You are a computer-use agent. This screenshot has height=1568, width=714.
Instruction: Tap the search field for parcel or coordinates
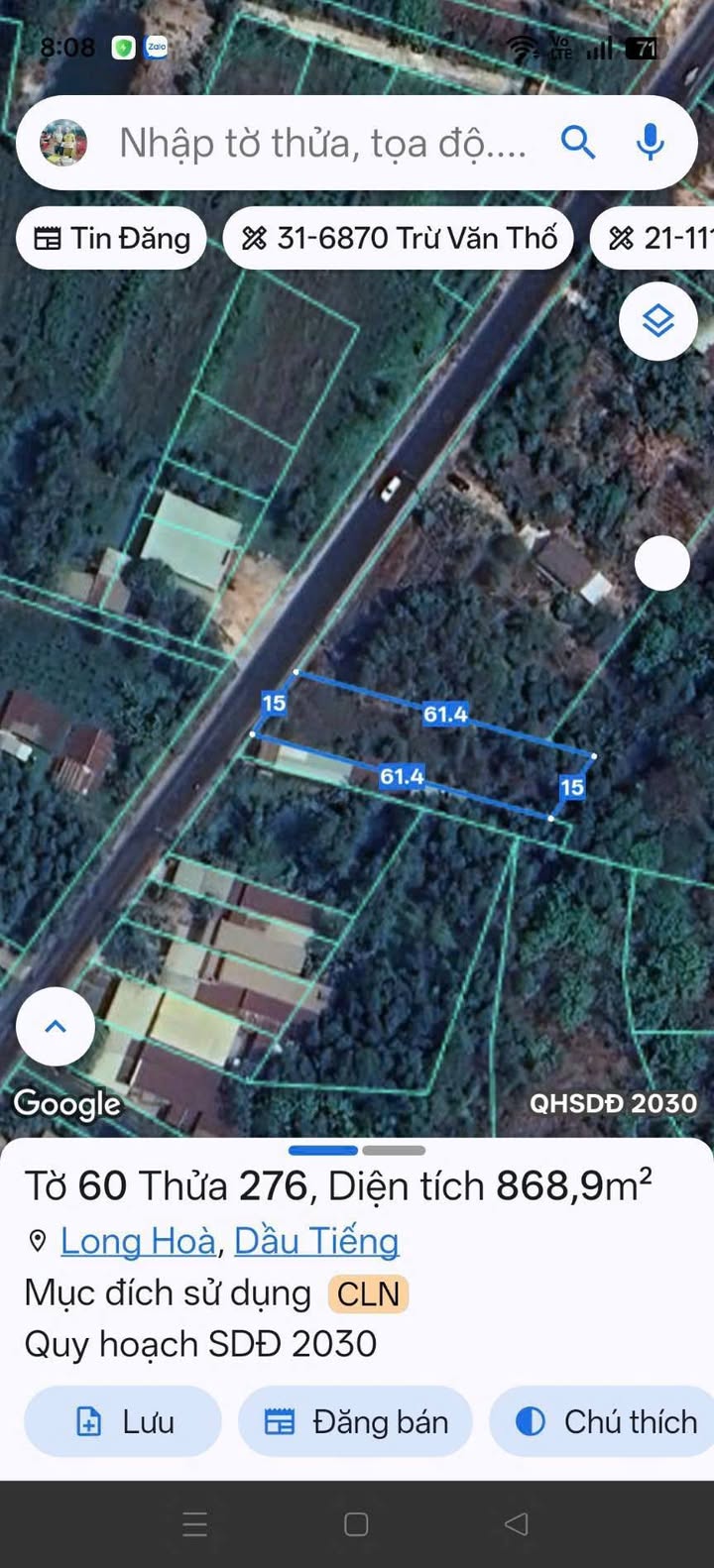coord(322,144)
